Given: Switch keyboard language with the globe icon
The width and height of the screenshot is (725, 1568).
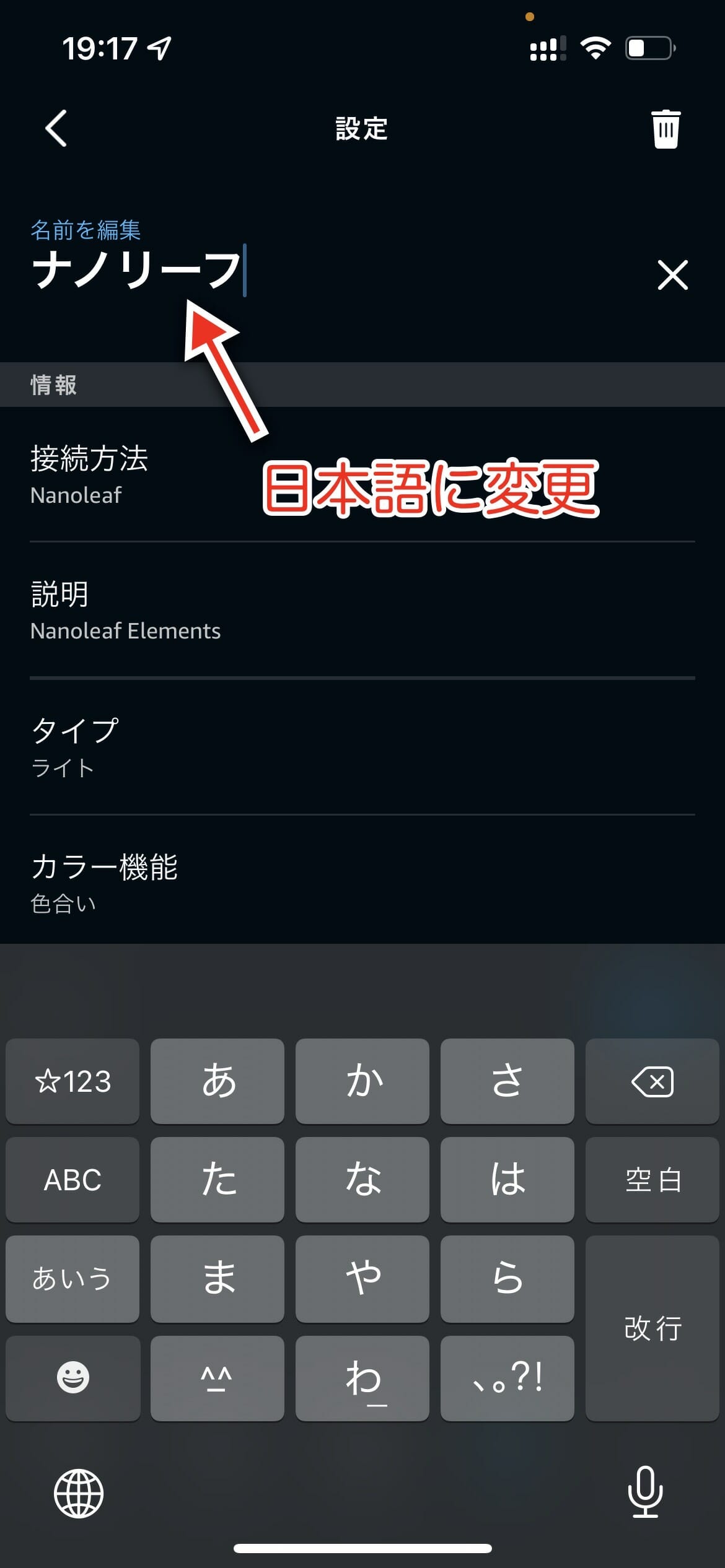Looking at the screenshot, I should [x=79, y=1493].
